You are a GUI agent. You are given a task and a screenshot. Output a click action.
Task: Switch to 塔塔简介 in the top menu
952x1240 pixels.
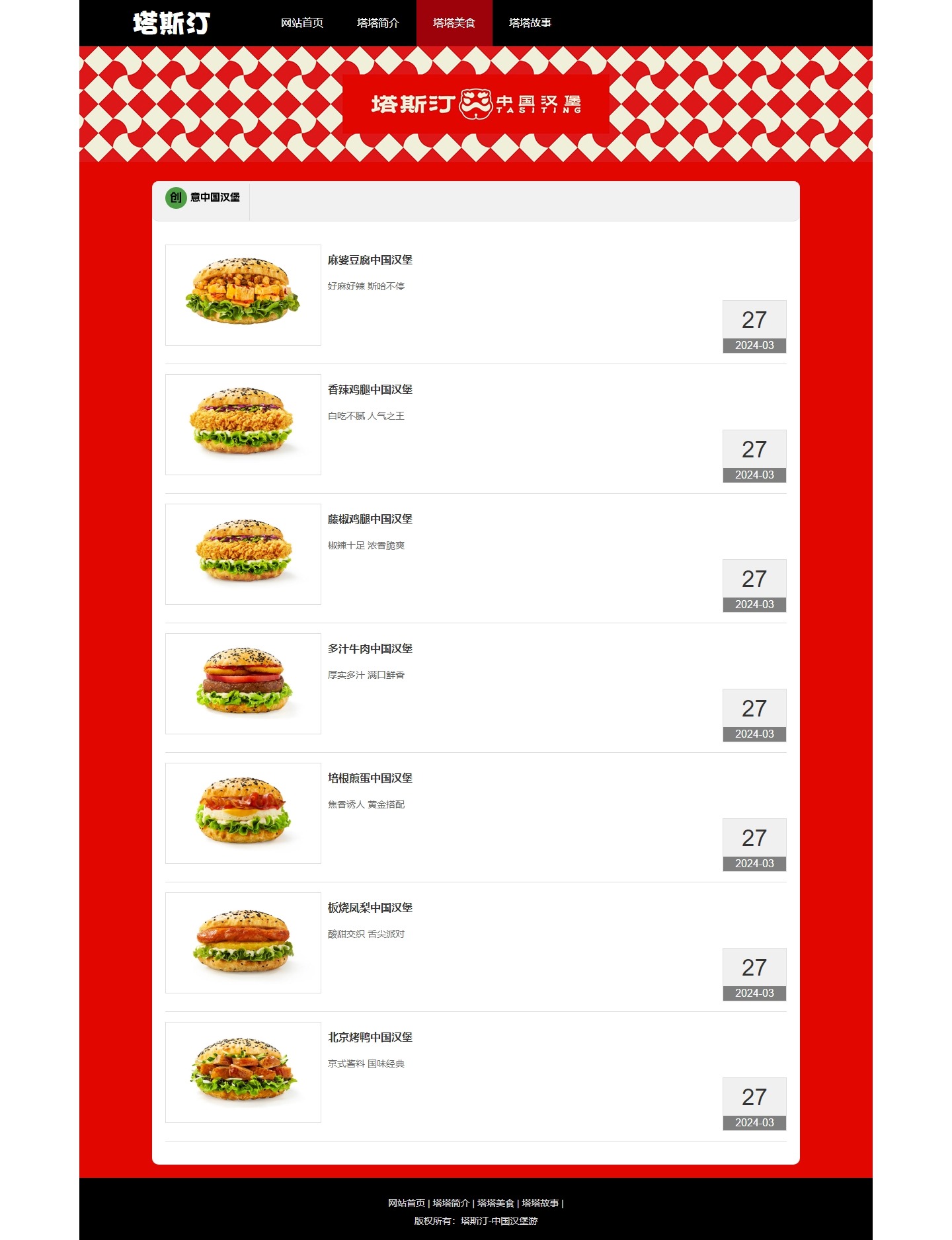pos(377,23)
